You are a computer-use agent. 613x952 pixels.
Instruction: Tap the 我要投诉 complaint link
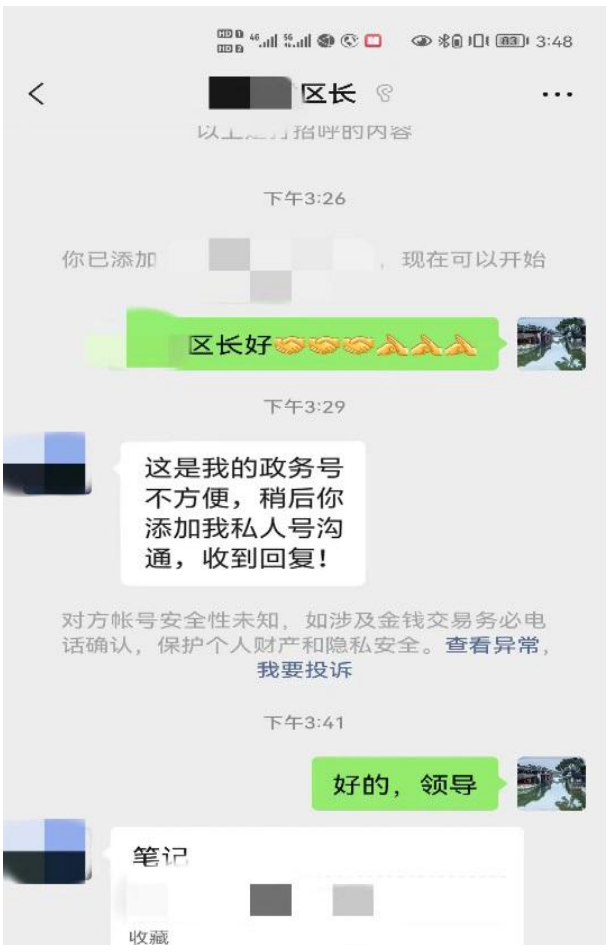click(305, 671)
